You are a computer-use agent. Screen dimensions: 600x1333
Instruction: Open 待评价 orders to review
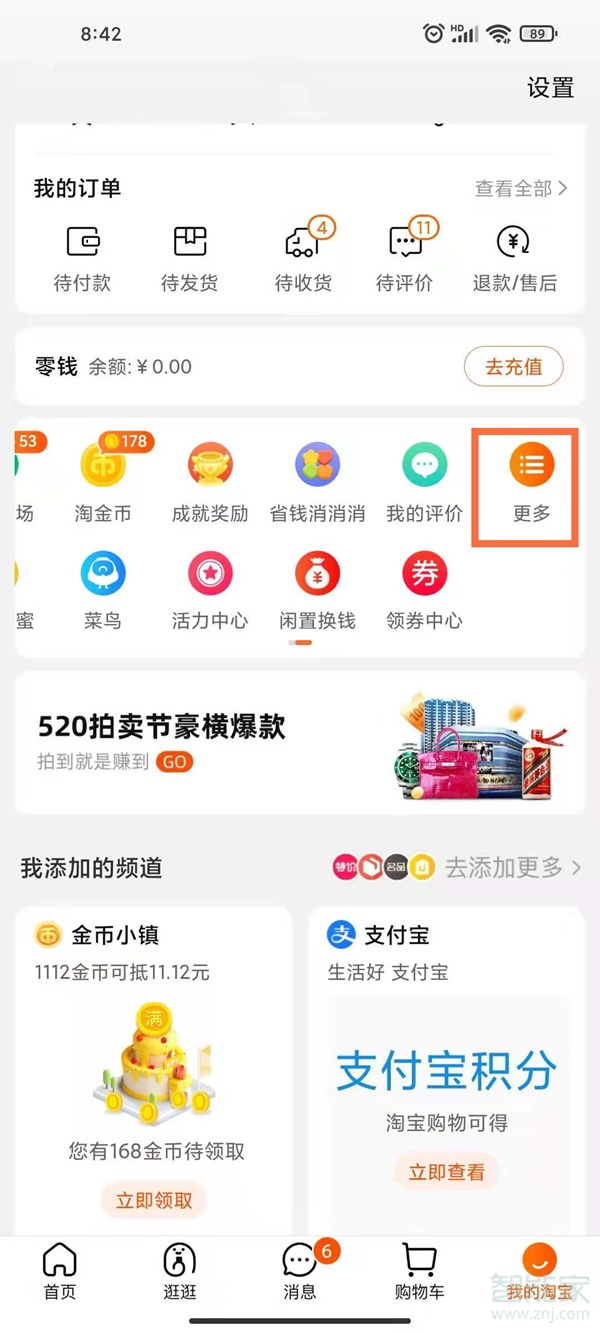click(x=405, y=258)
